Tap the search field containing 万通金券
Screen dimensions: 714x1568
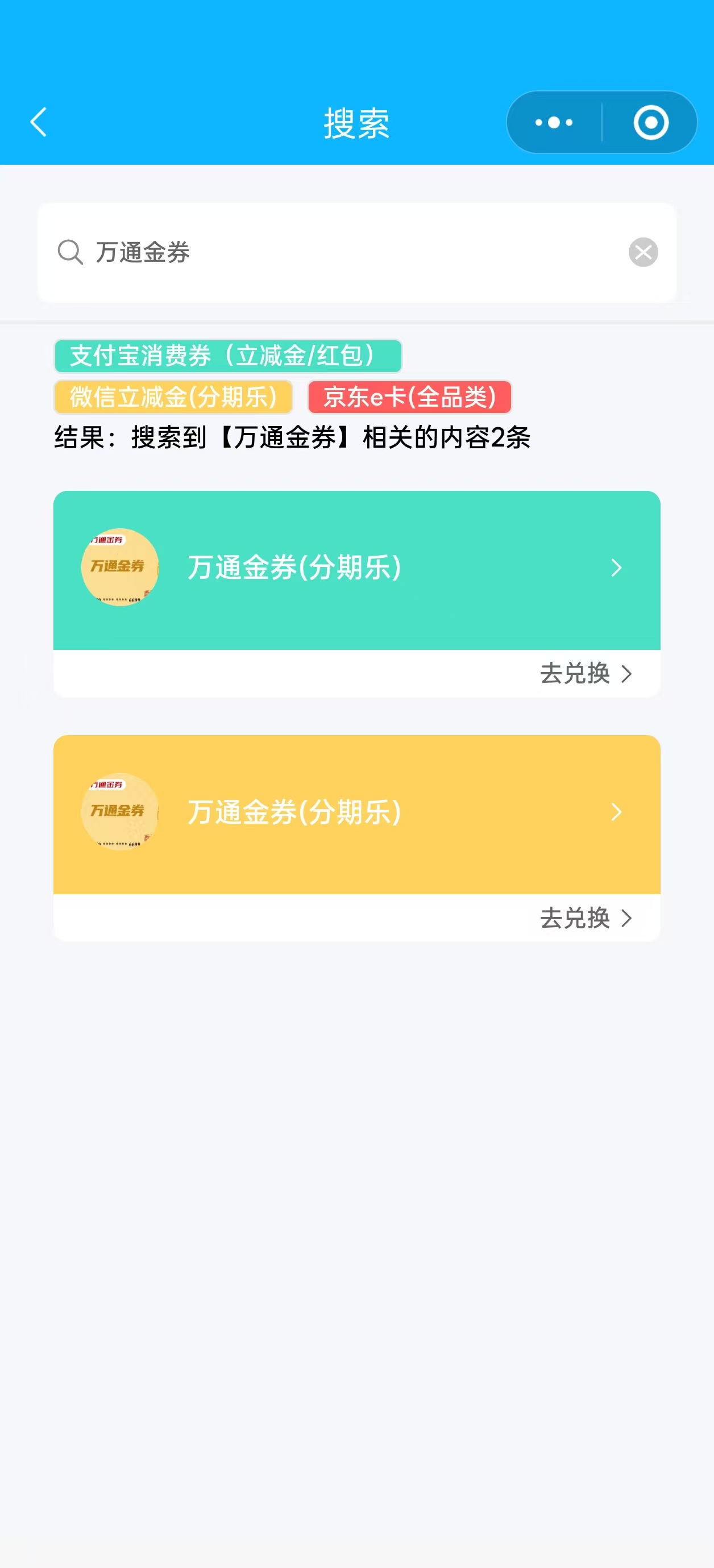point(357,252)
